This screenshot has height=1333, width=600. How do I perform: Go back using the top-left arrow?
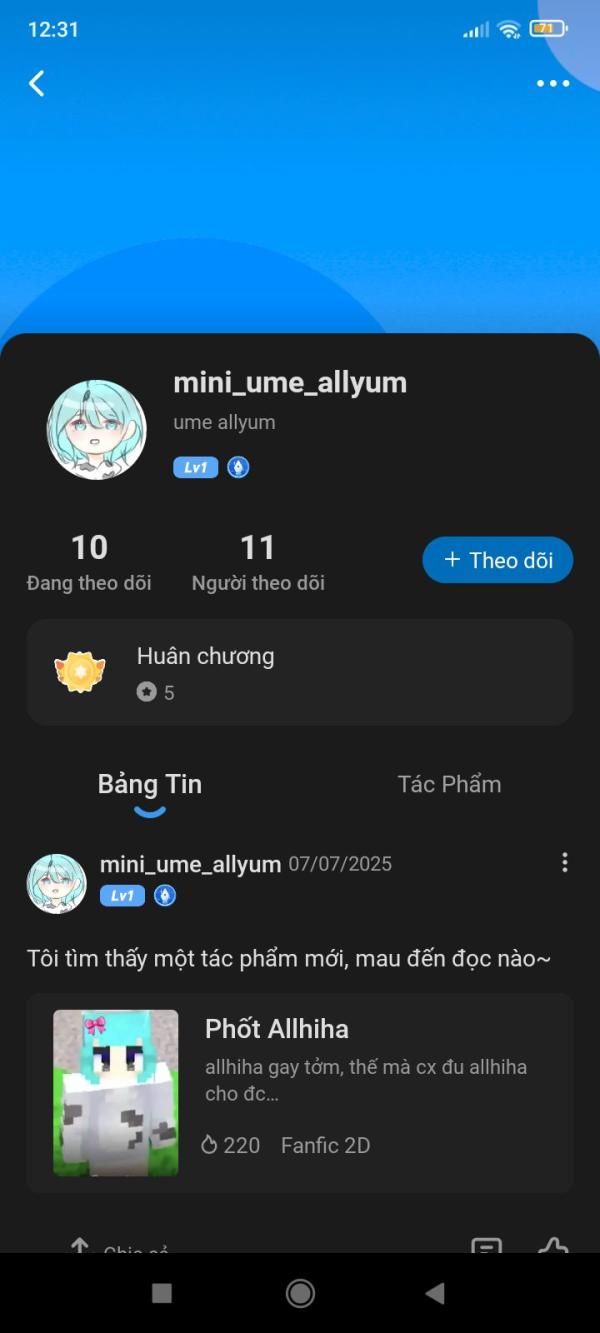(37, 84)
